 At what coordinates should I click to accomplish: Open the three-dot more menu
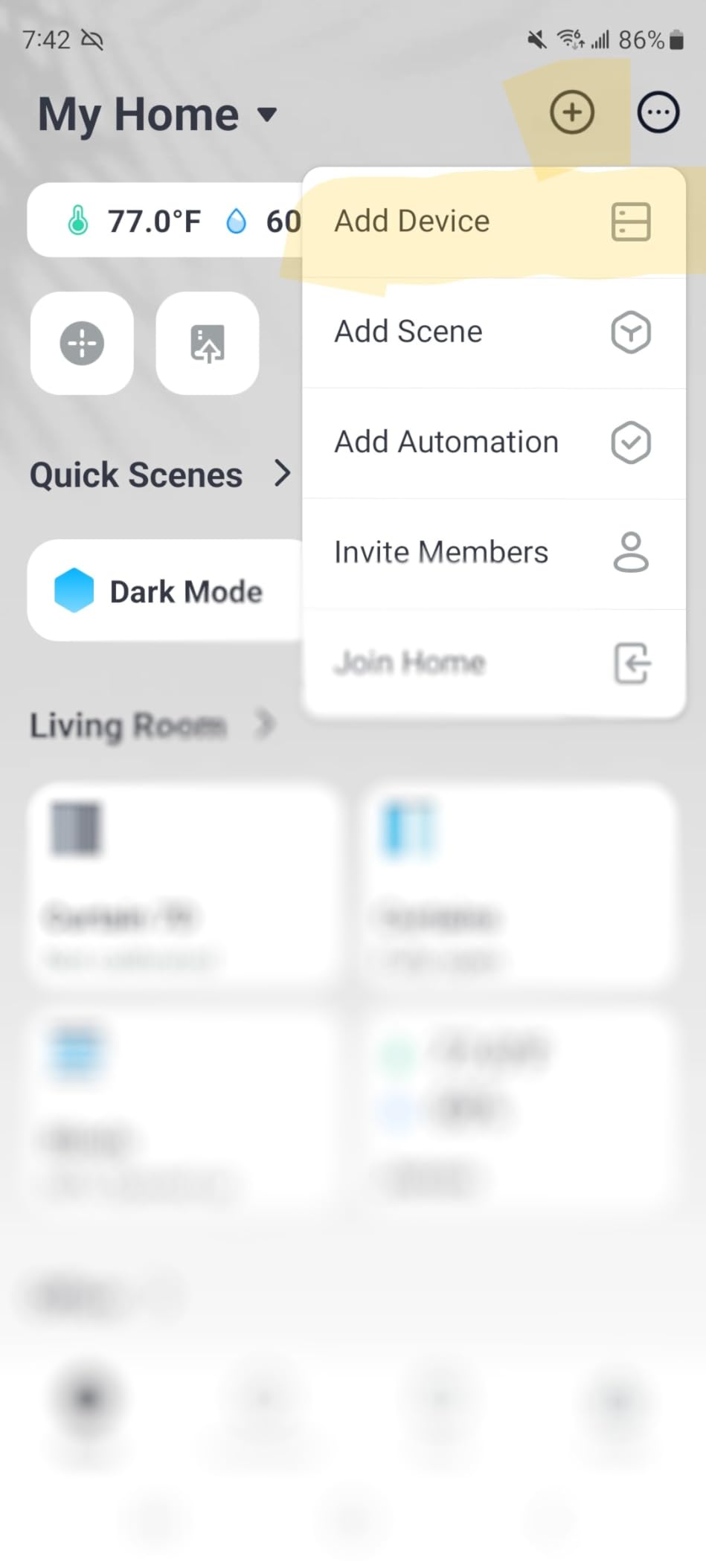(x=658, y=113)
